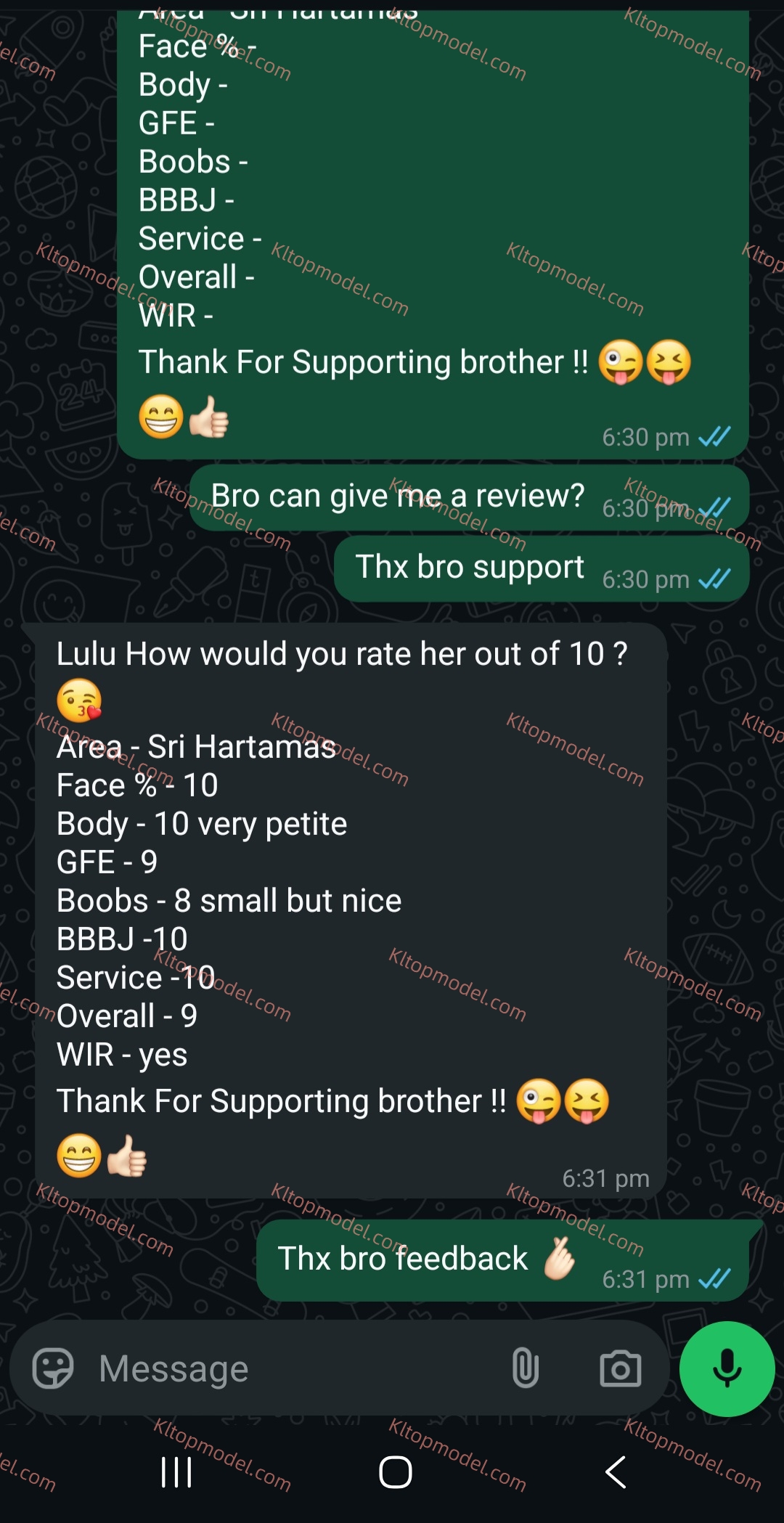
Task: Go back with the system back button
Action: [x=616, y=1472]
